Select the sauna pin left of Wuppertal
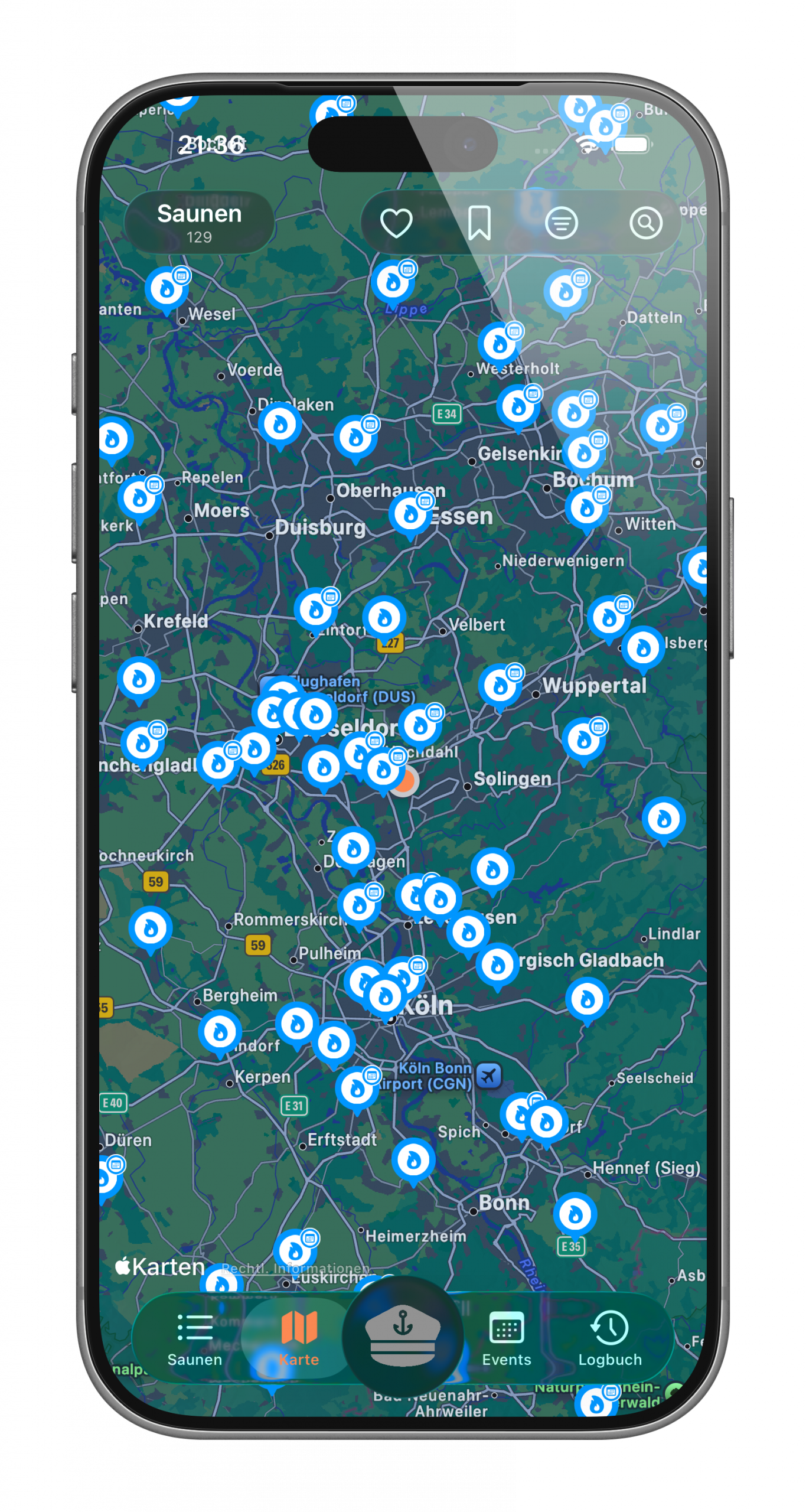Screen dimensions: 806x1512 (x=500, y=686)
